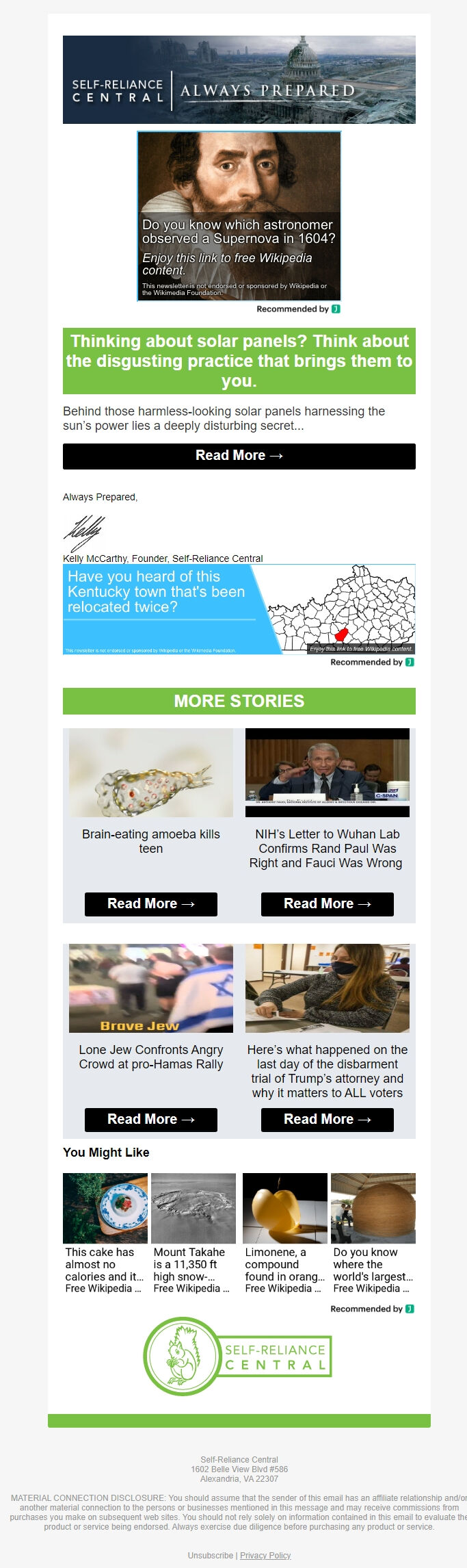Open the Mount Takahe recommendation card
The image size is (467, 1568).
[193, 1233]
